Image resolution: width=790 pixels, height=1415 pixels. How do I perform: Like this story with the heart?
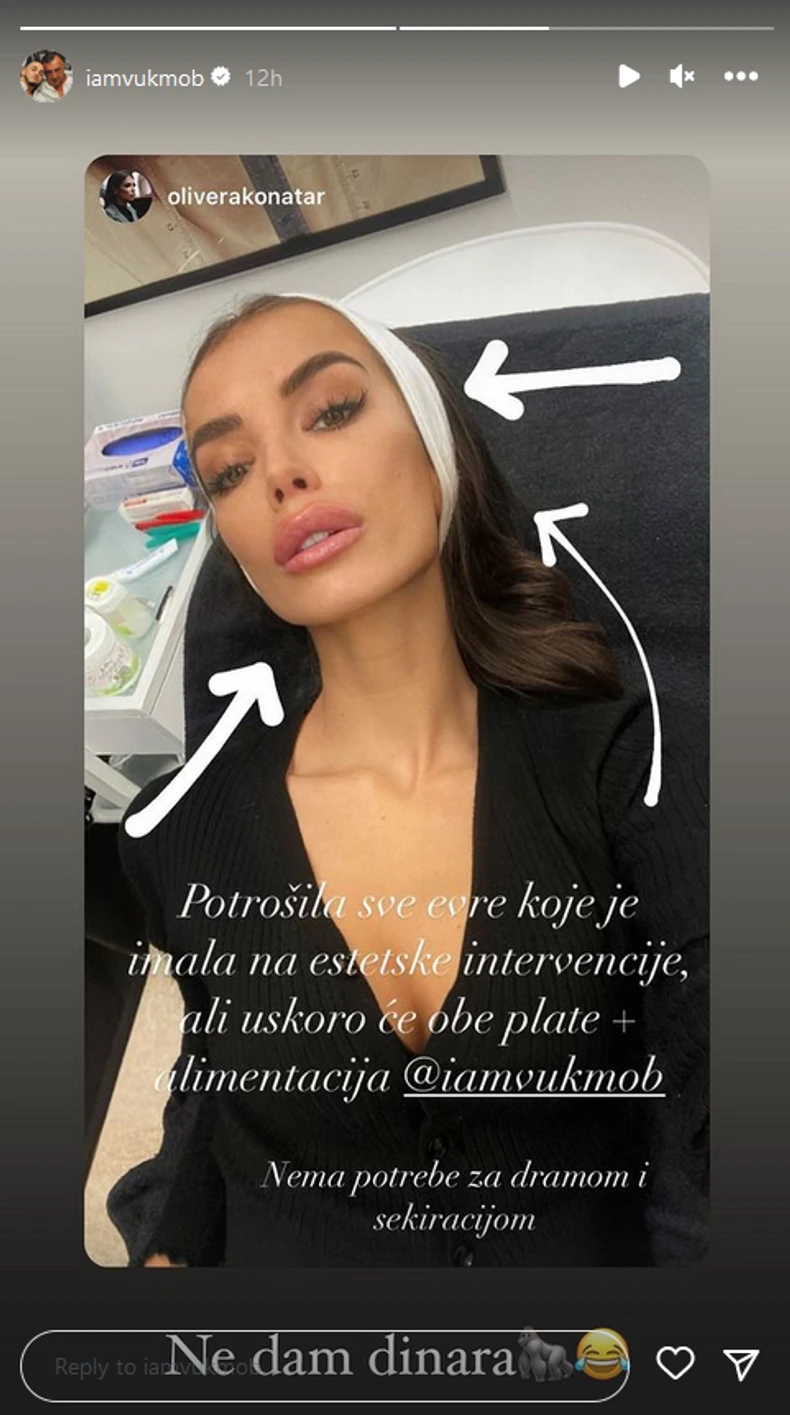coord(675,1363)
